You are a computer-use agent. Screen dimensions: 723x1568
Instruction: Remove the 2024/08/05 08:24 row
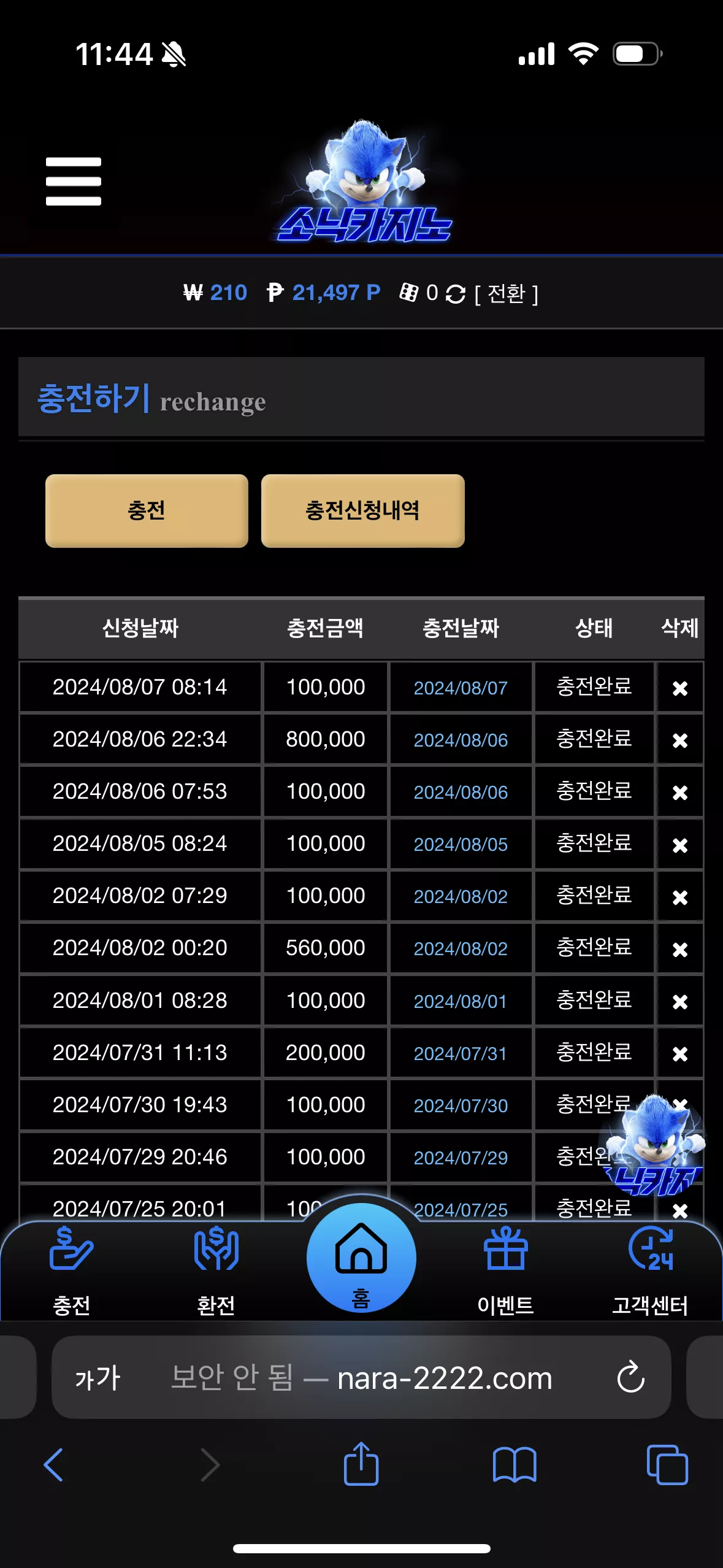pos(679,845)
